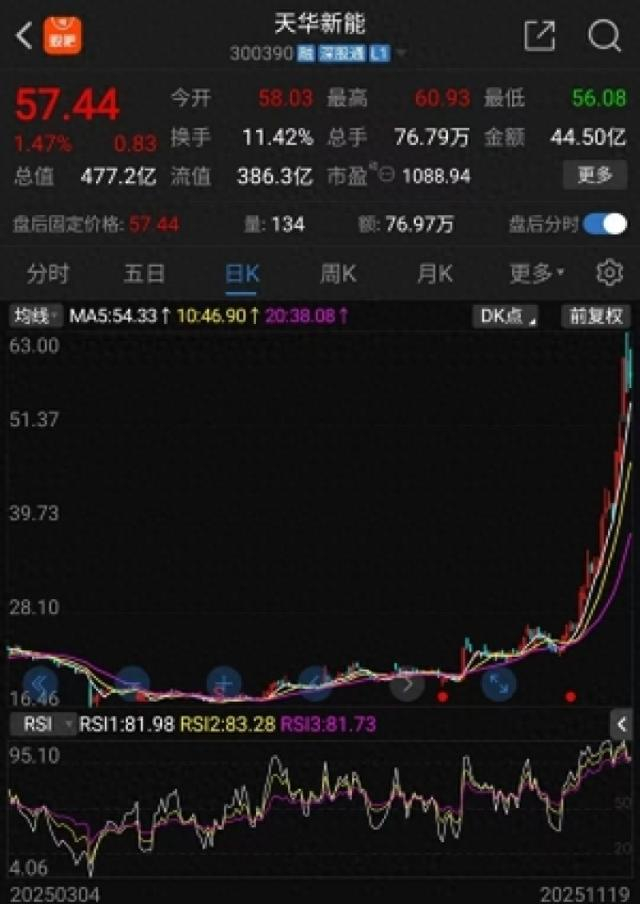Switch to the 月K tab
640x904 pixels.
435,273
